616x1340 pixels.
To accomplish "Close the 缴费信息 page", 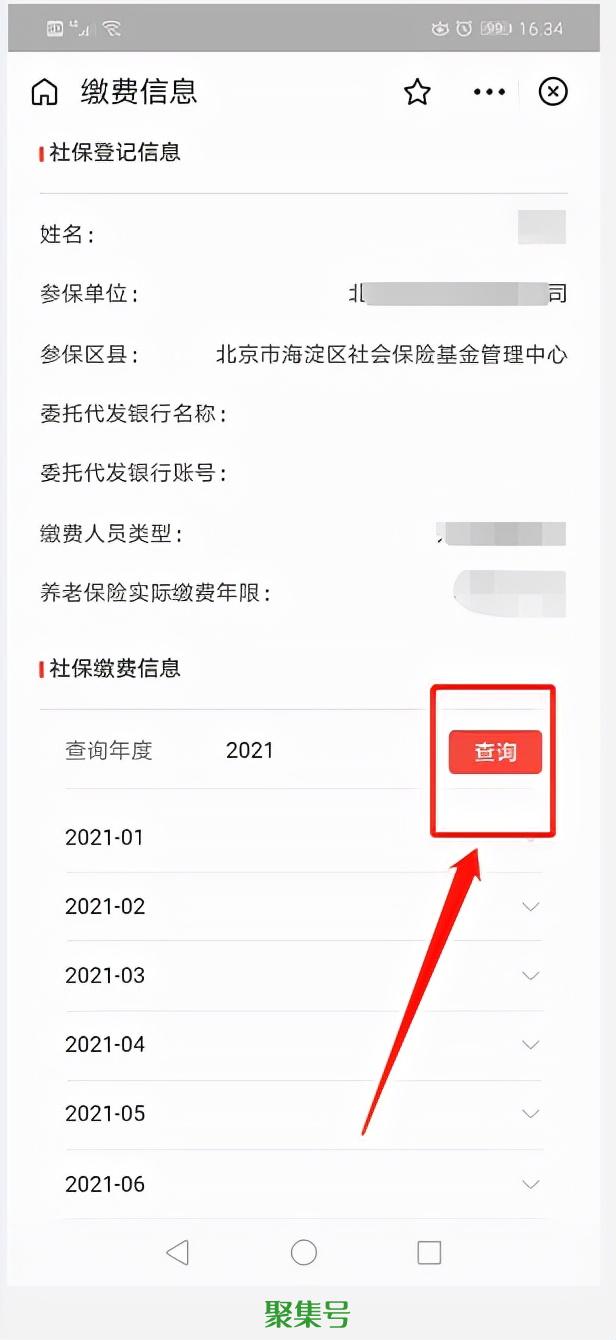I will point(553,92).
